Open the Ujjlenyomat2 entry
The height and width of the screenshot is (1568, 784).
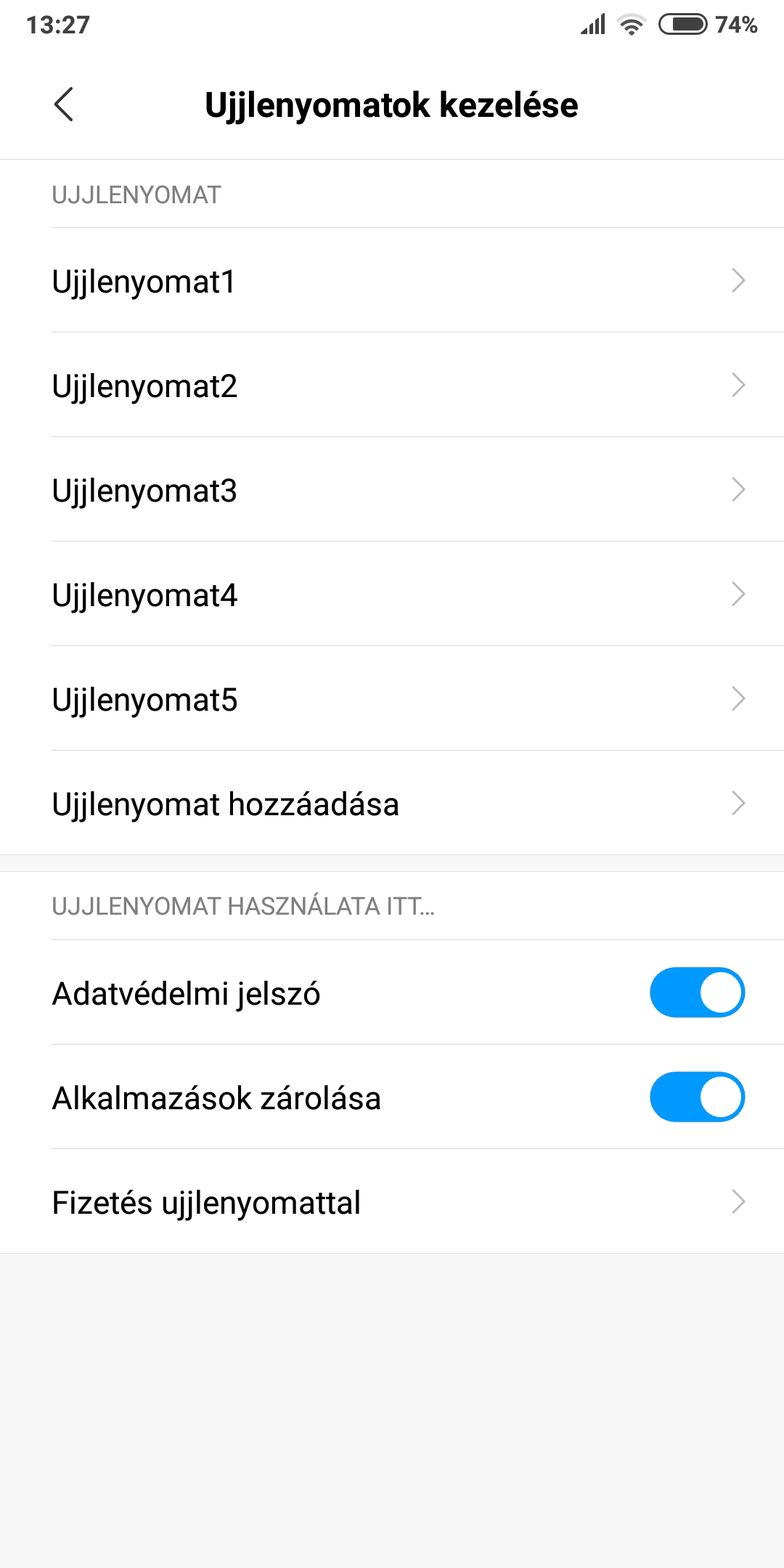tap(392, 385)
